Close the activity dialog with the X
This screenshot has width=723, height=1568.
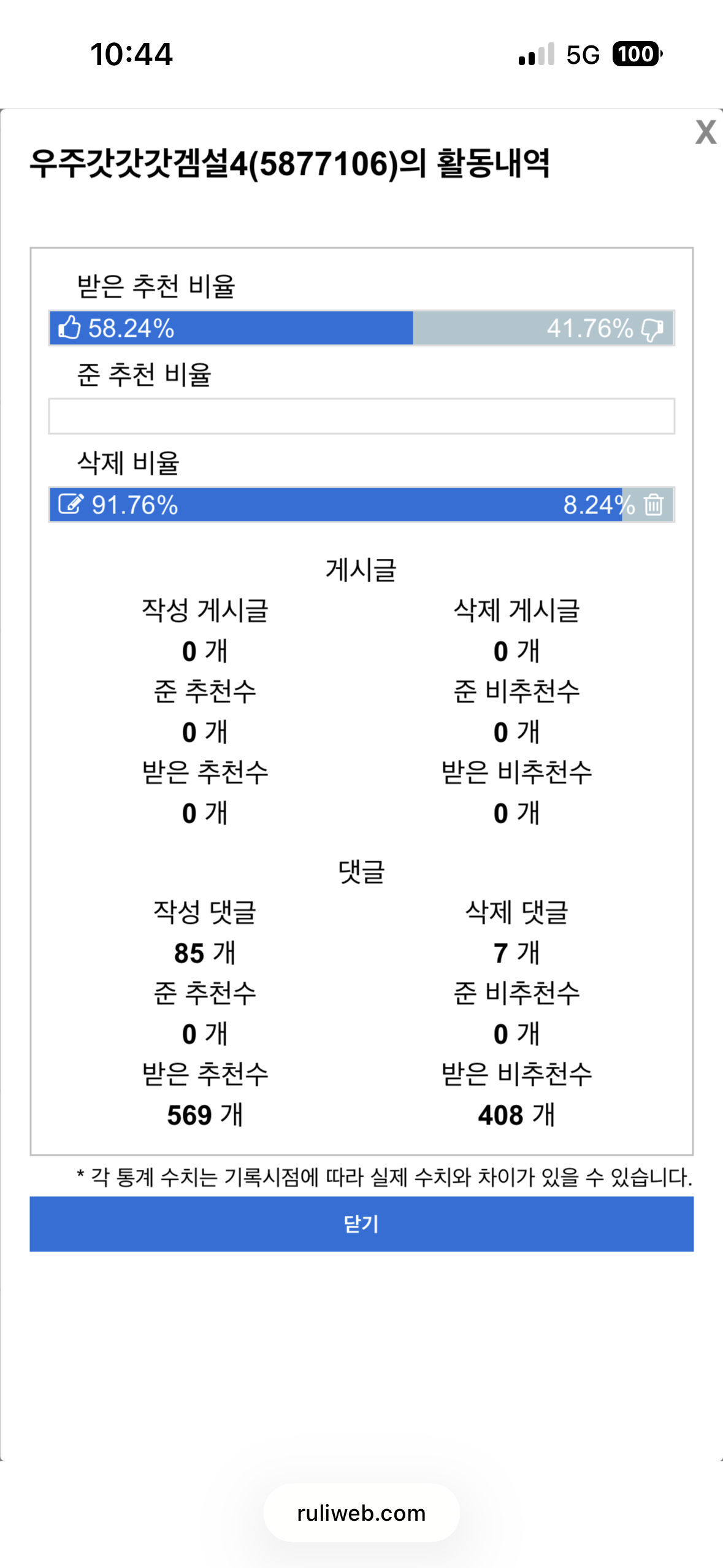coord(705,132)
